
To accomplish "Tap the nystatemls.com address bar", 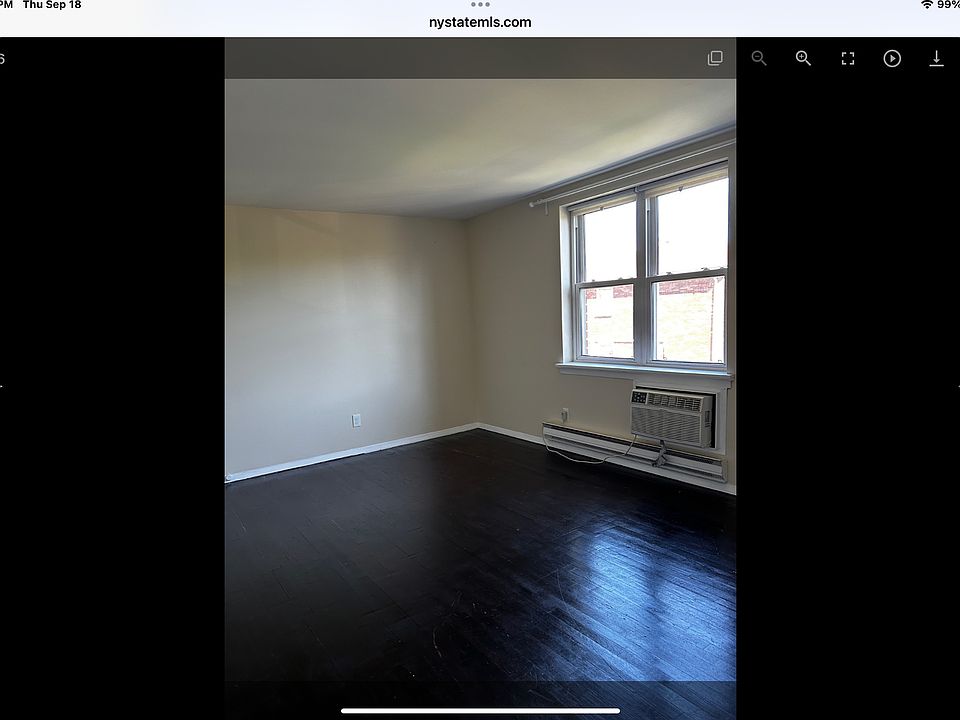I will point(480,22).
